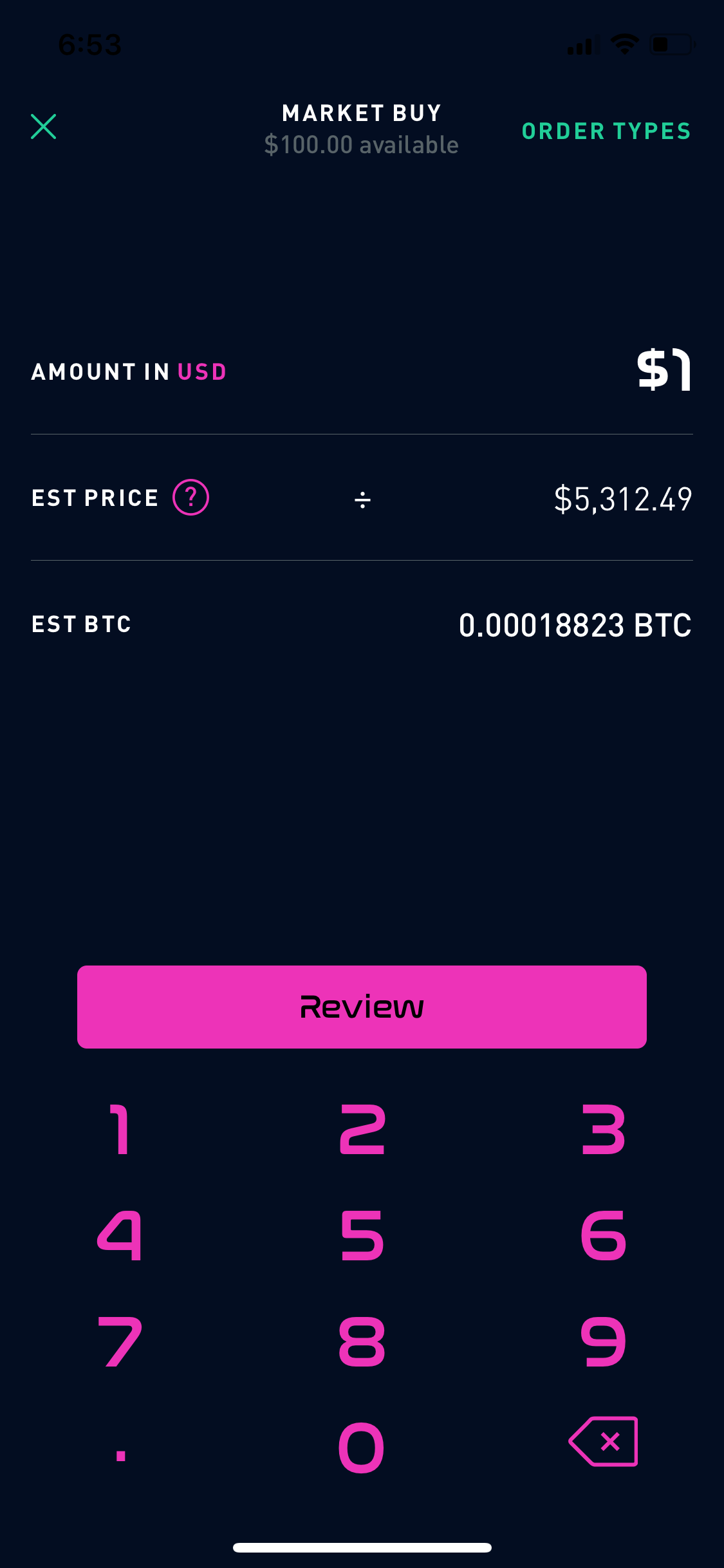Open Order Types
The image size is (724, 1568).
pyautogui.click(x=606, y=131)
